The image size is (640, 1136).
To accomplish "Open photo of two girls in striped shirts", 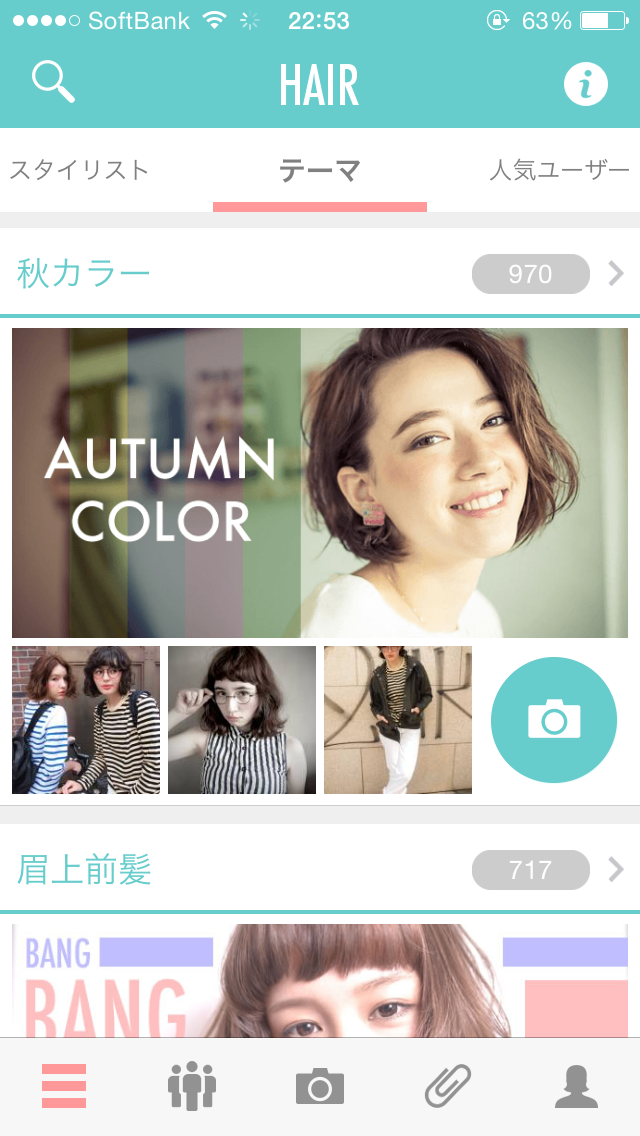I will (86, 720).
